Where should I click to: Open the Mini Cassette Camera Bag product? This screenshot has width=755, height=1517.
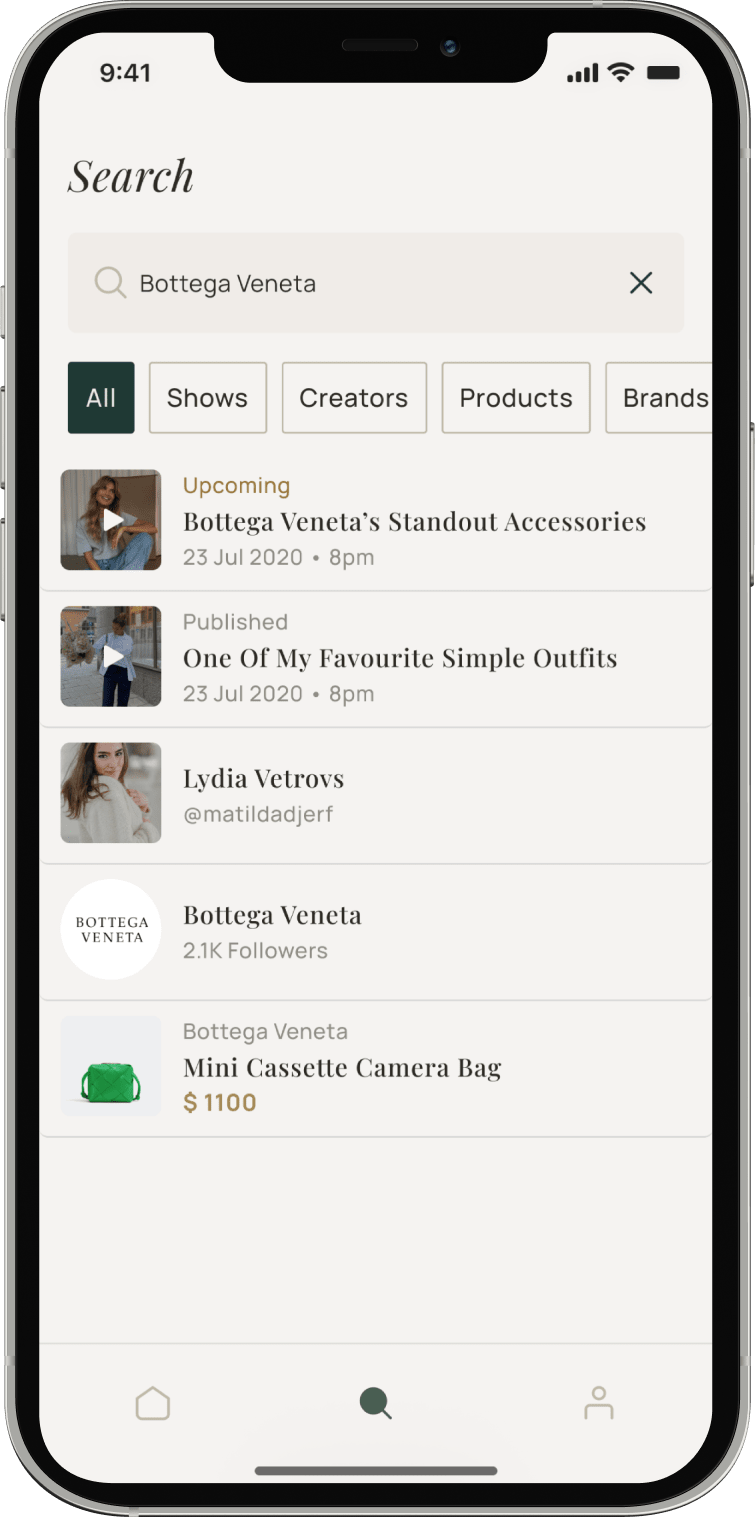tap(342, 1067)
